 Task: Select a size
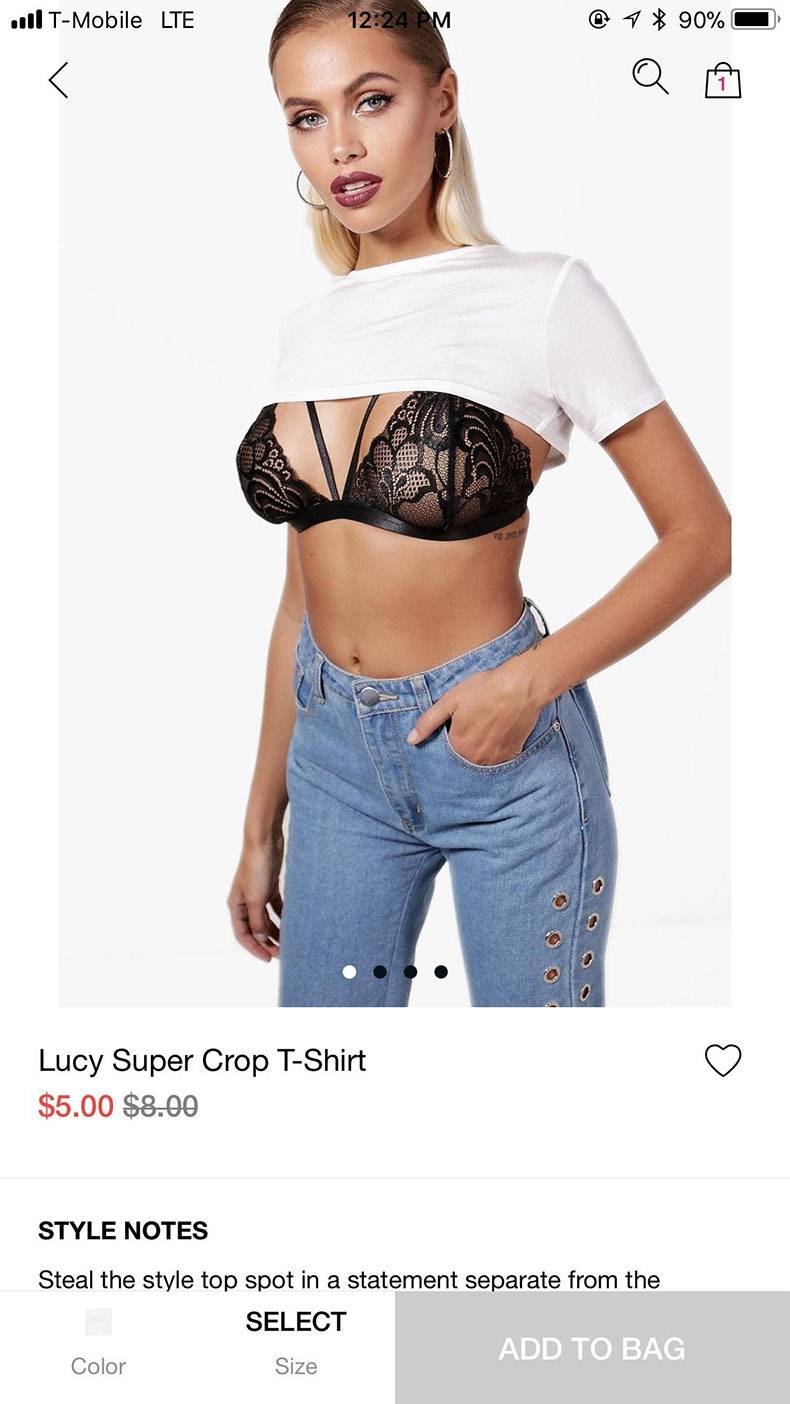point(296,1342)
